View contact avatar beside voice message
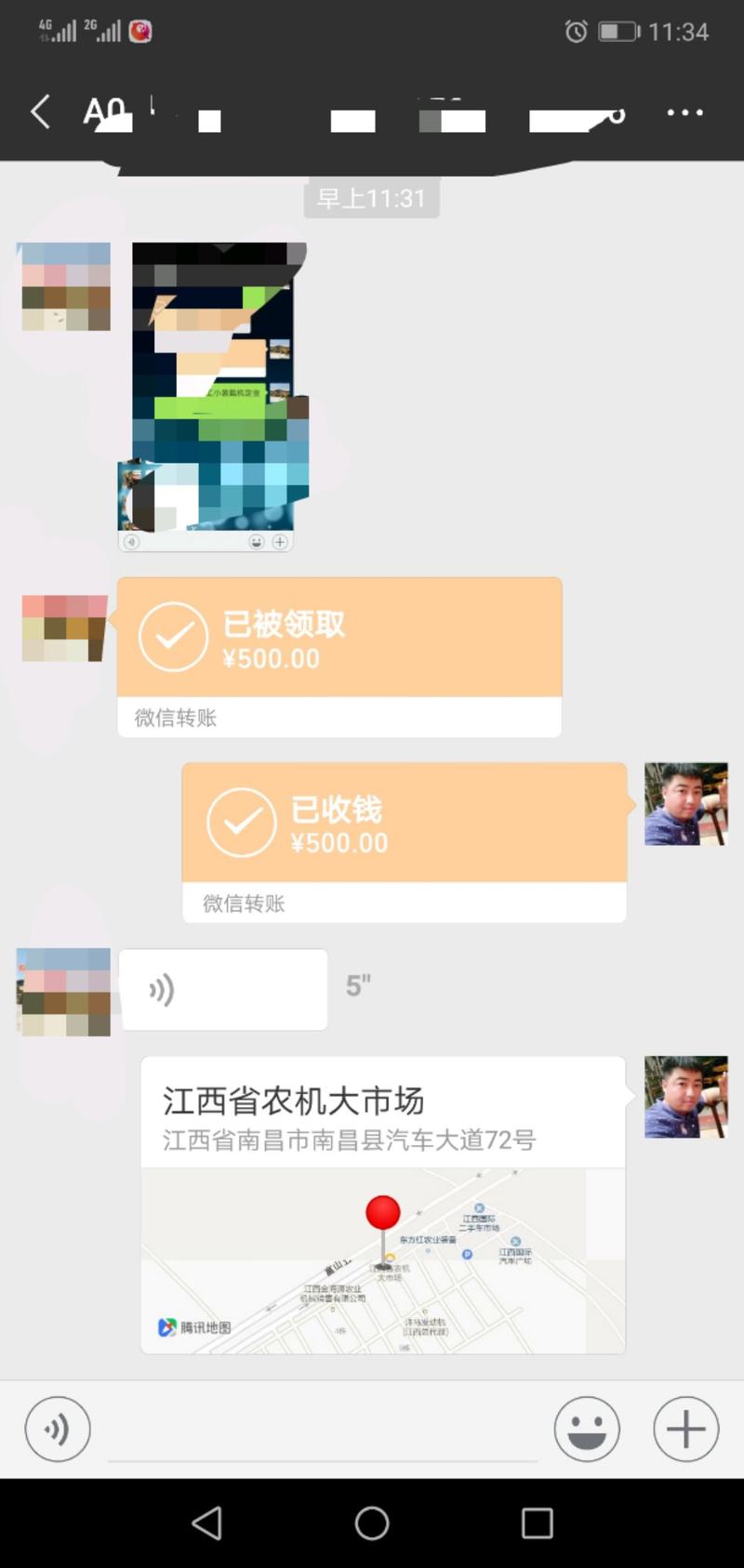This screenshot has height=1568, width=744. point(64,991)
